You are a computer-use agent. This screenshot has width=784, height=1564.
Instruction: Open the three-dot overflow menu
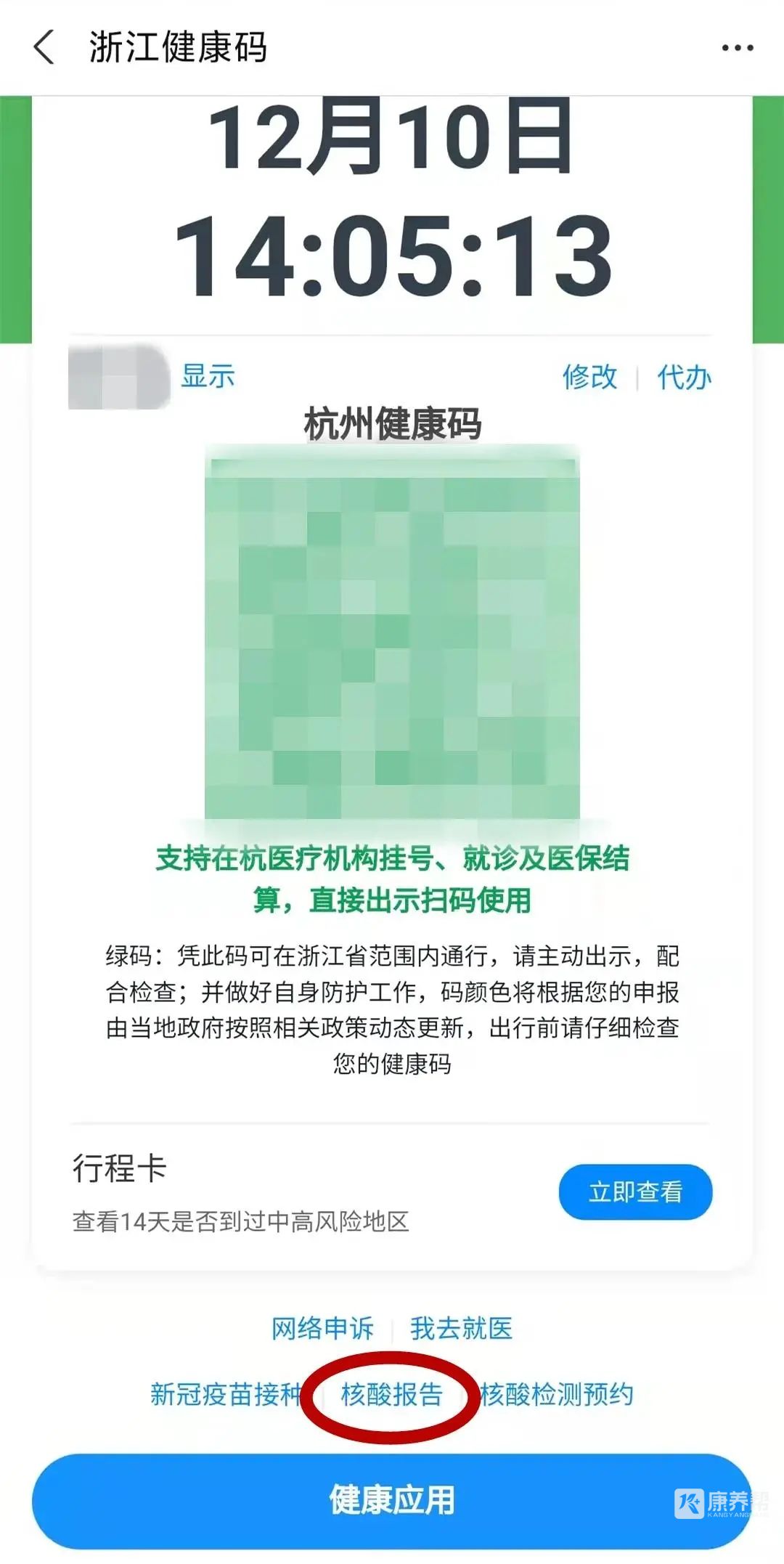737,48
